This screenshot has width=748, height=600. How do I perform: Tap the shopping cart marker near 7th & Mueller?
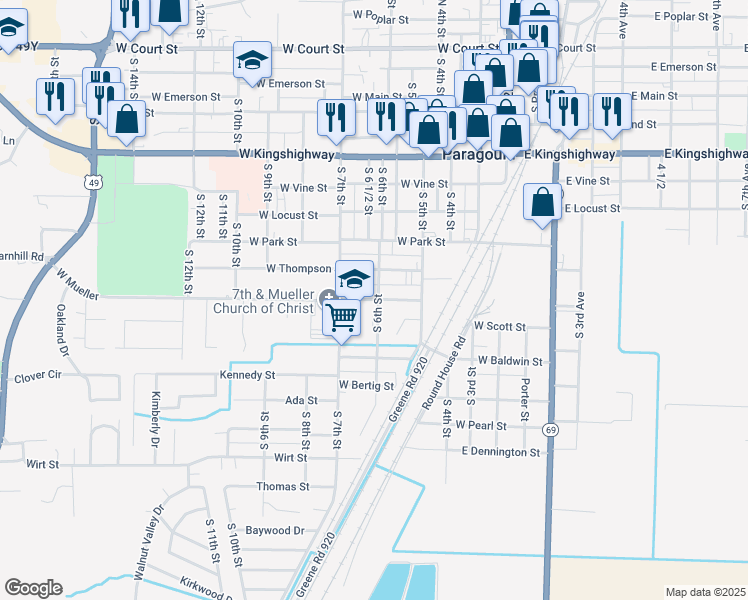coord(342,317)
